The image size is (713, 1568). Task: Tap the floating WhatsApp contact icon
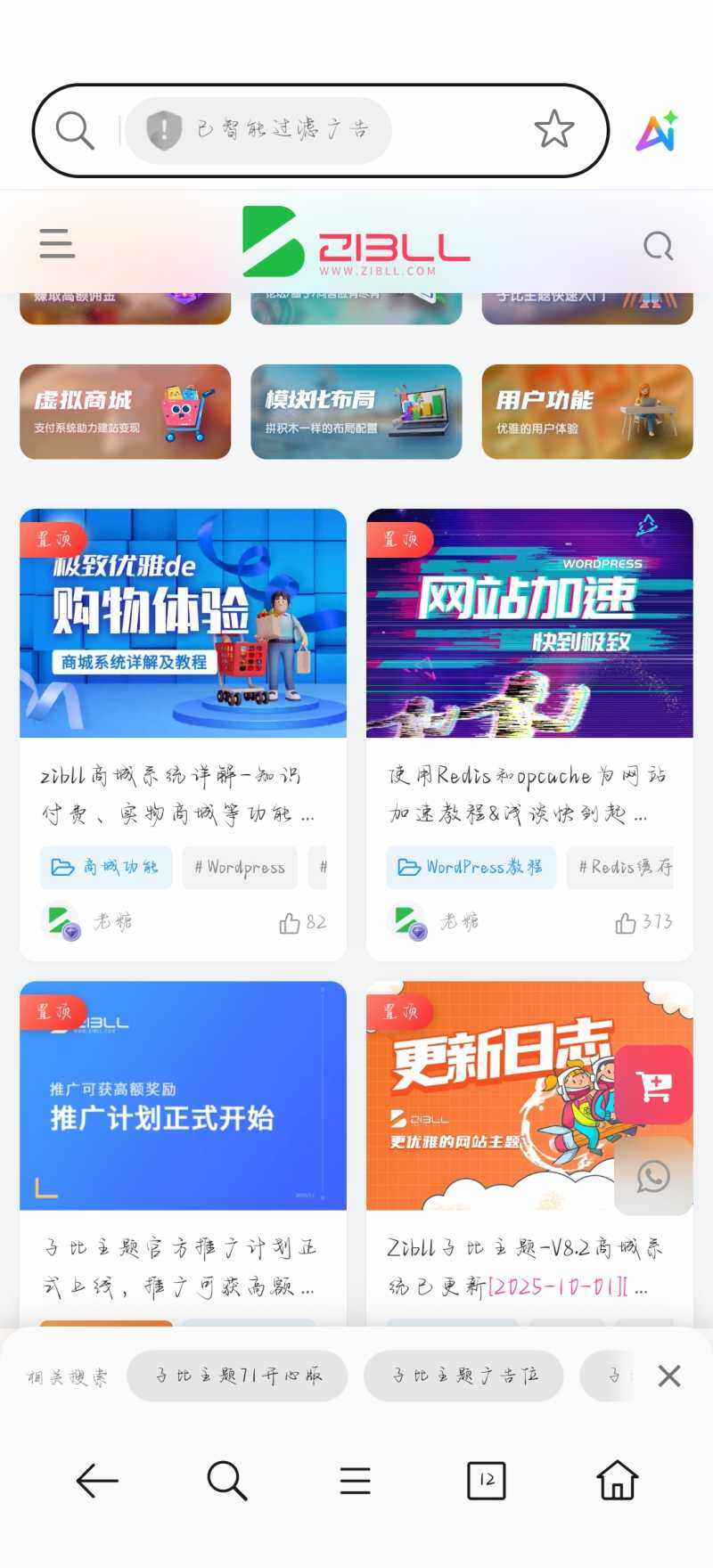point(653,1176)
